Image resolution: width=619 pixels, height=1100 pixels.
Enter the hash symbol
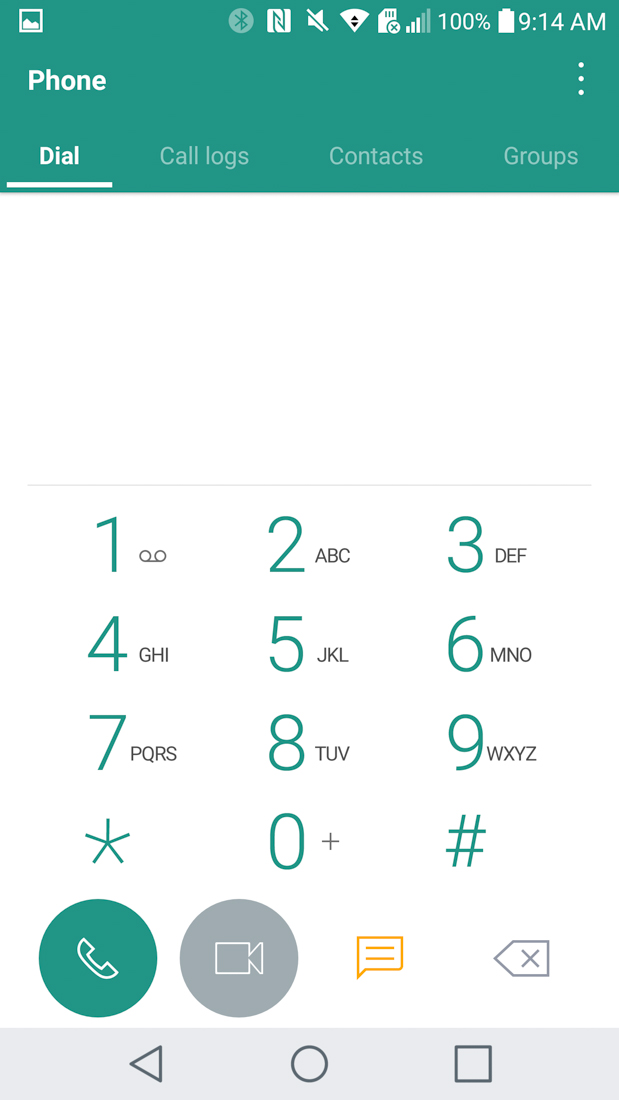click(466, 842)
